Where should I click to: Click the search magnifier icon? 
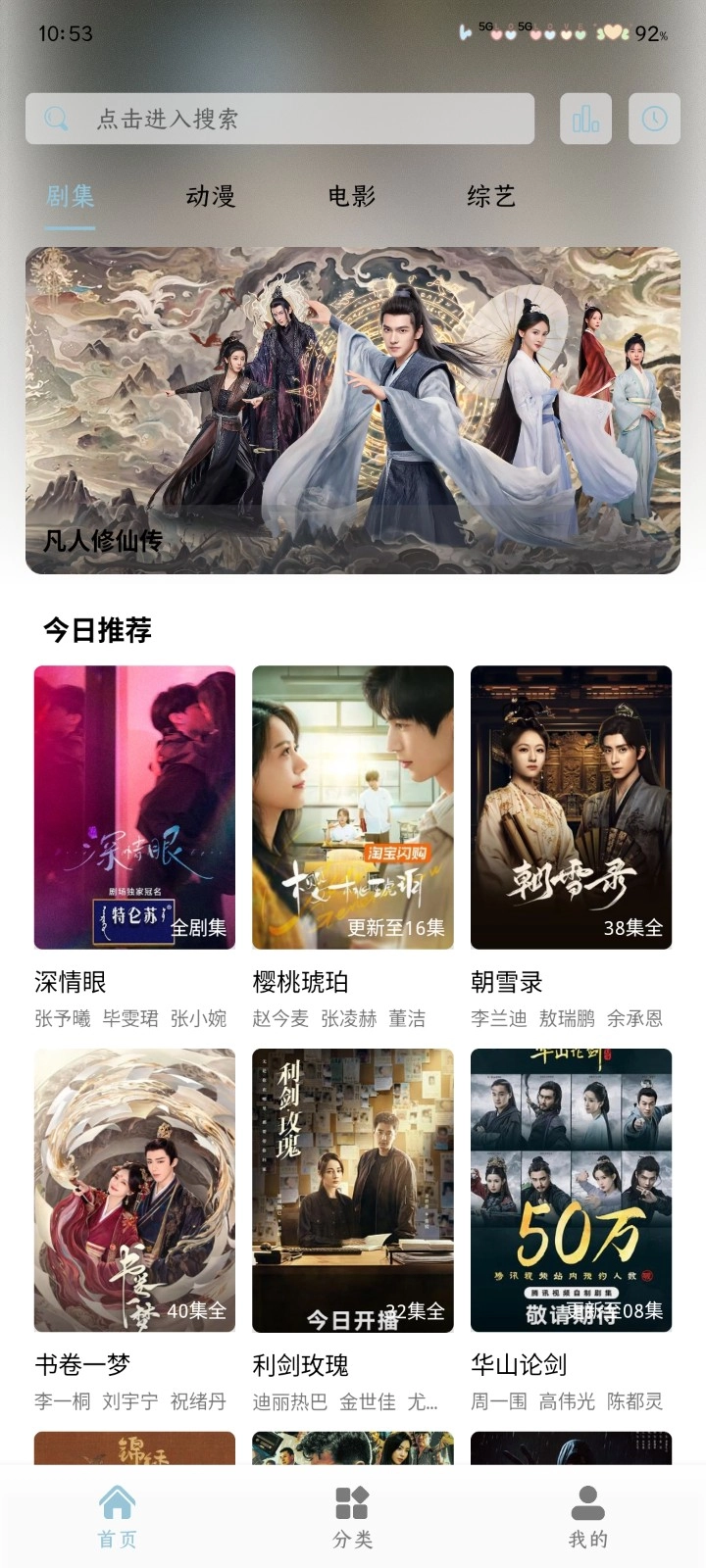pyautogui.click(x=55, y=119)
